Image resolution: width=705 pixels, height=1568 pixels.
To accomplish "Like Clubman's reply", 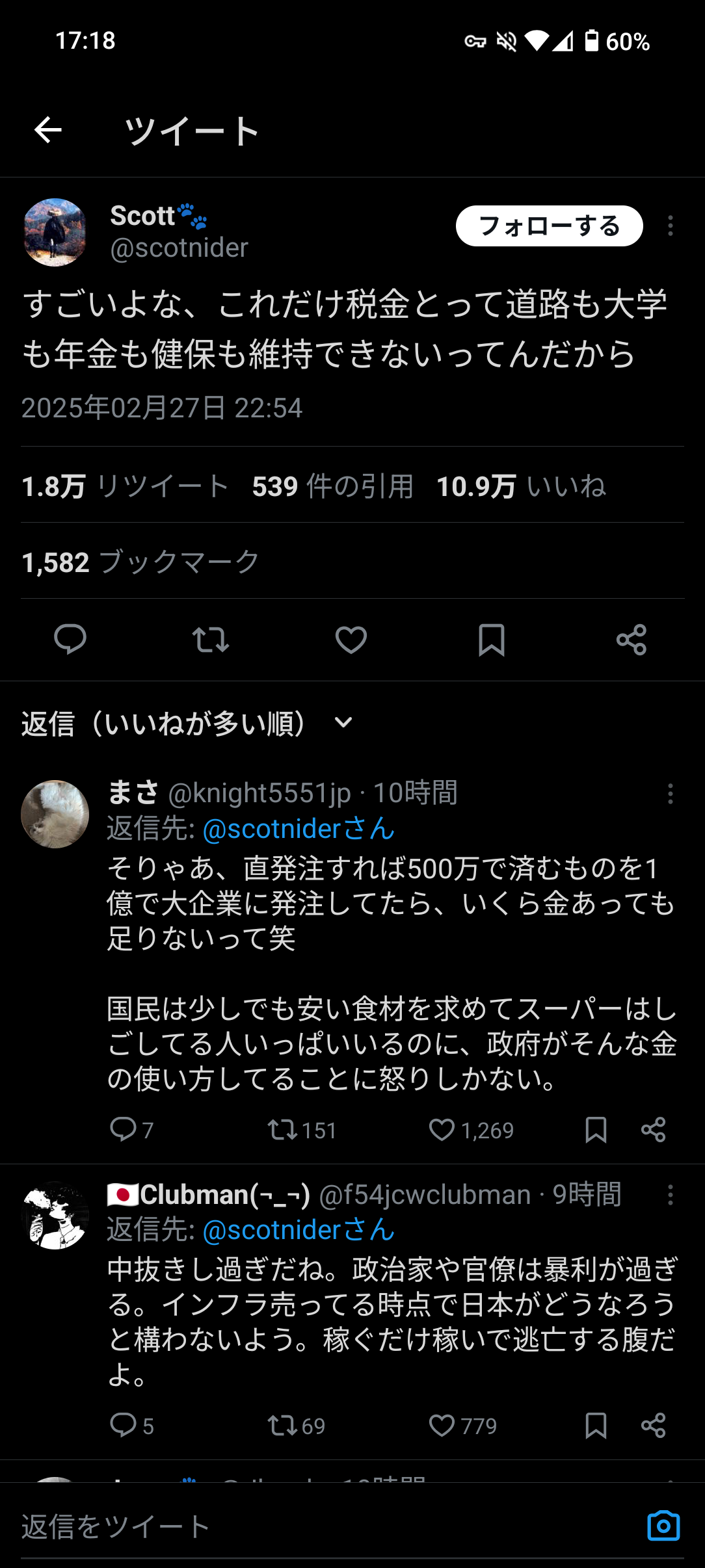I will [x=442, y=1426].
